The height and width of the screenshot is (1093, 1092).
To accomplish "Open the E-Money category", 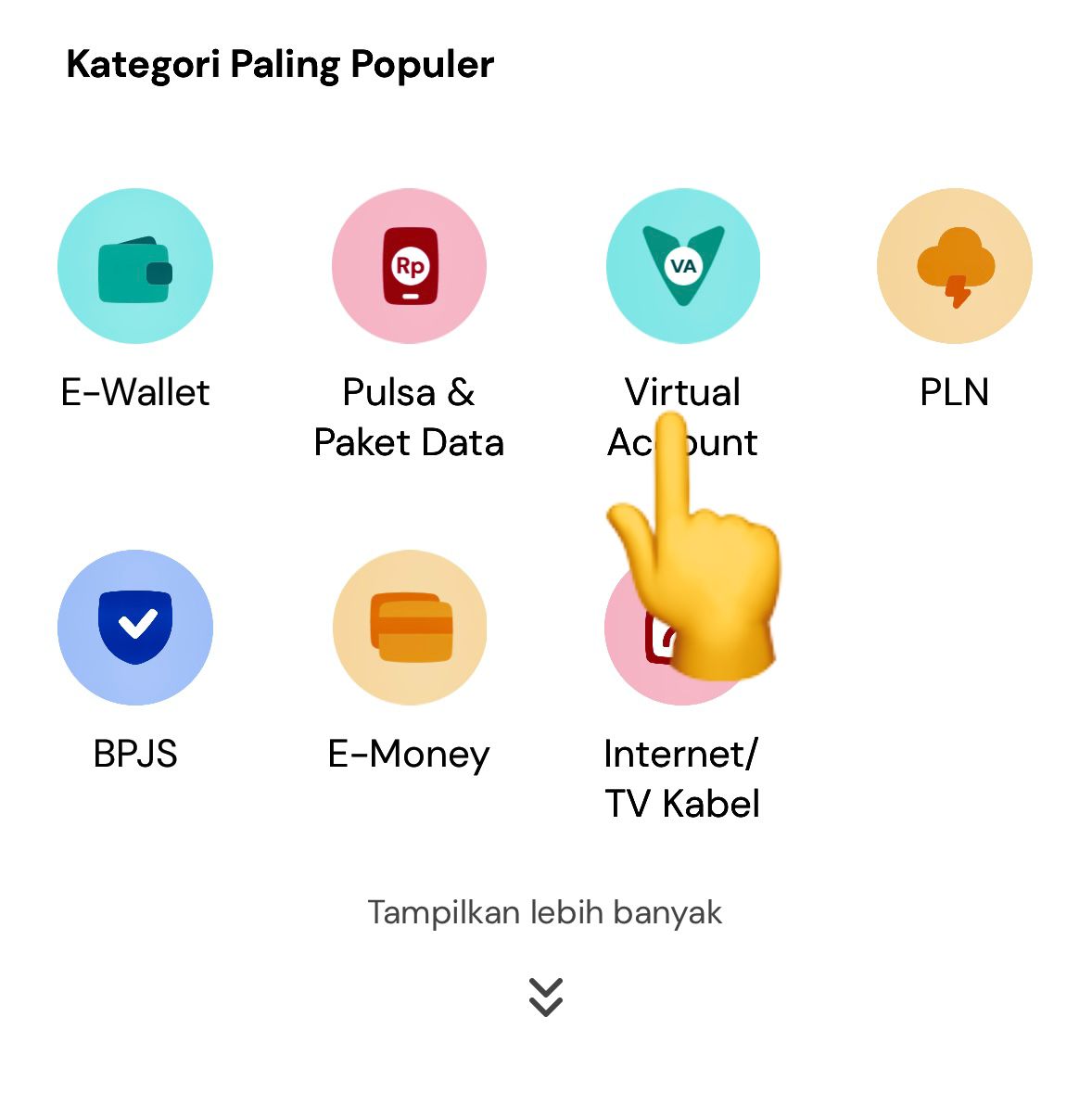I will 409,628.
